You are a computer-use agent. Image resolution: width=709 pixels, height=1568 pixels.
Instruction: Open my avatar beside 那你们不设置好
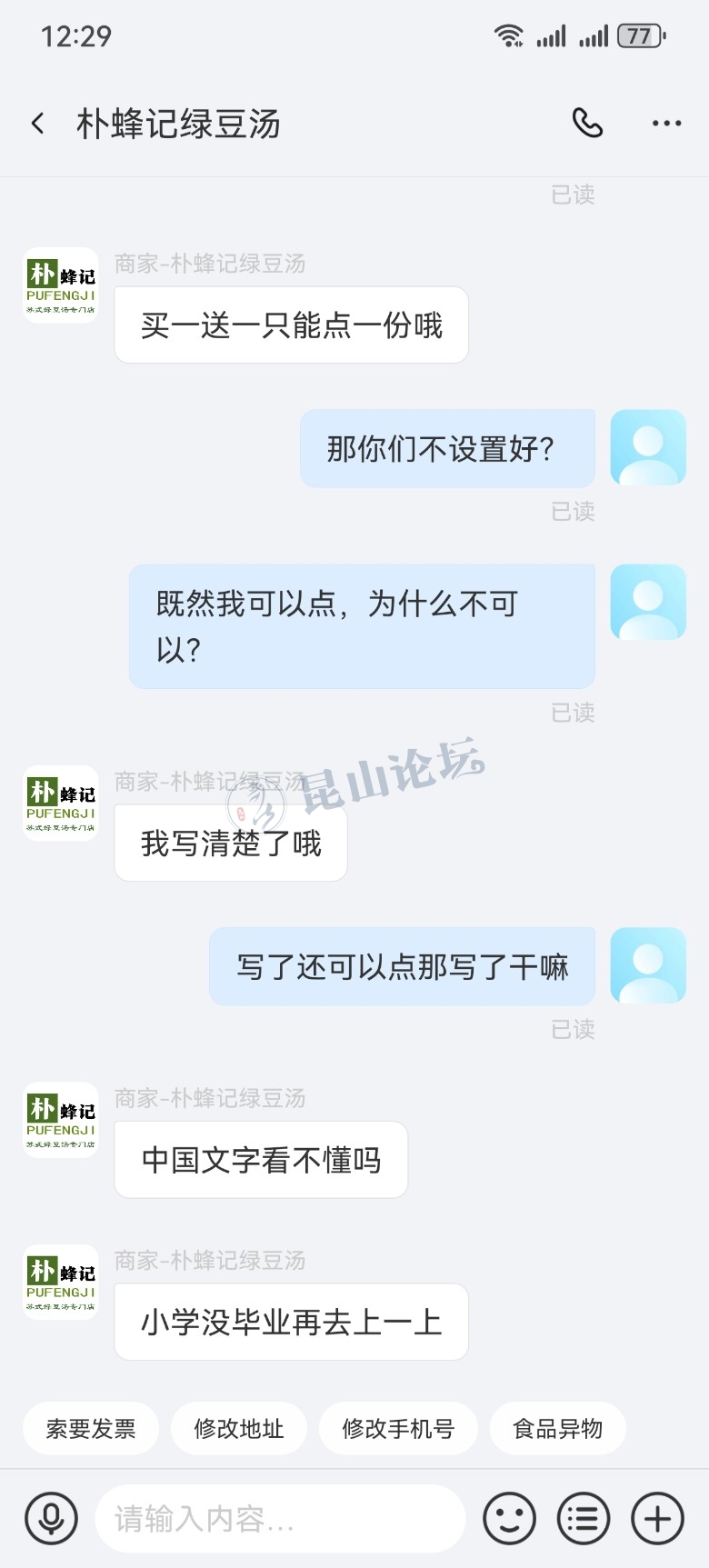coord(648,447)
